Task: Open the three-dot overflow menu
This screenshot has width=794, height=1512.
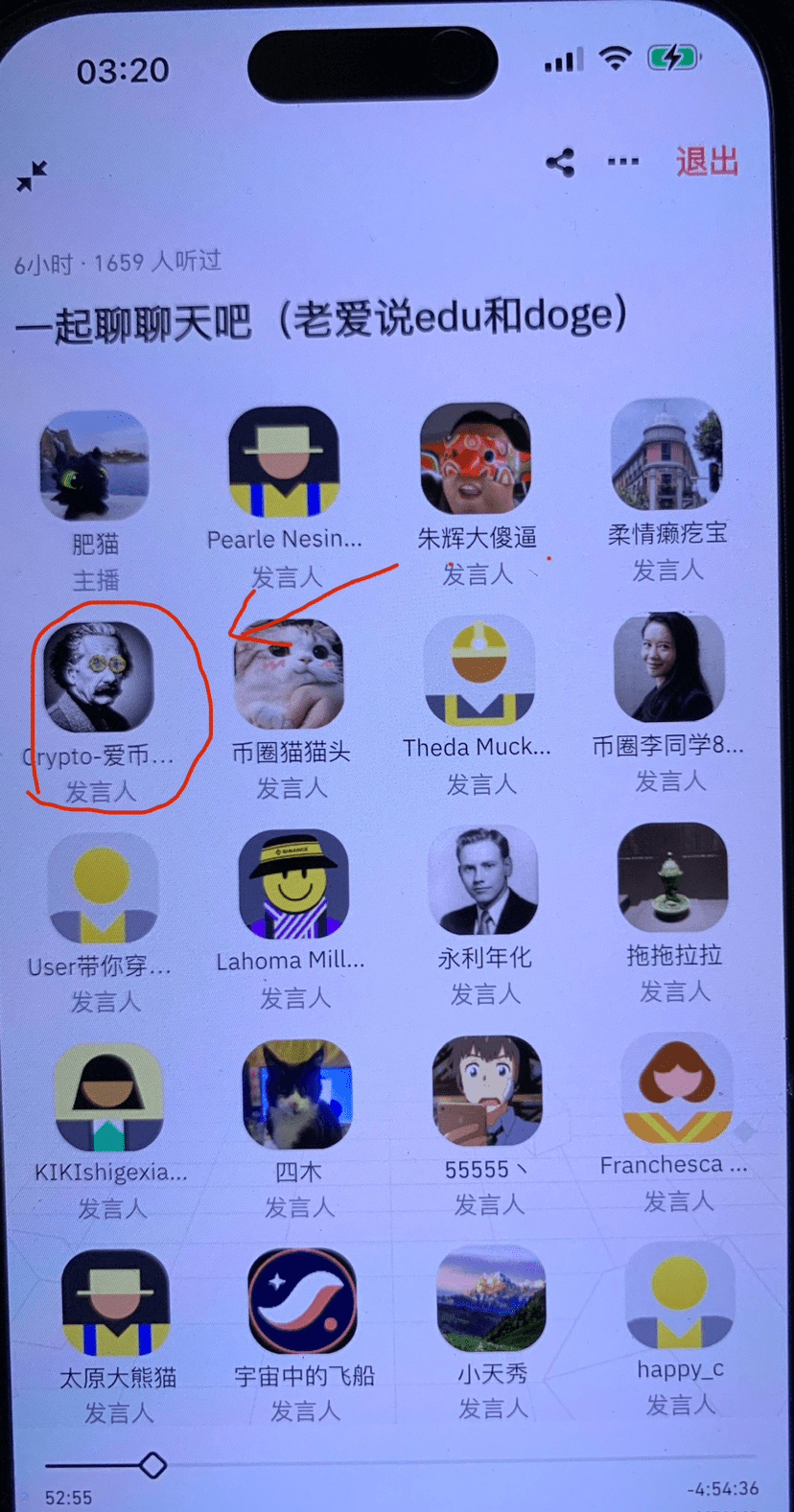Action: (x=622, y=162)
